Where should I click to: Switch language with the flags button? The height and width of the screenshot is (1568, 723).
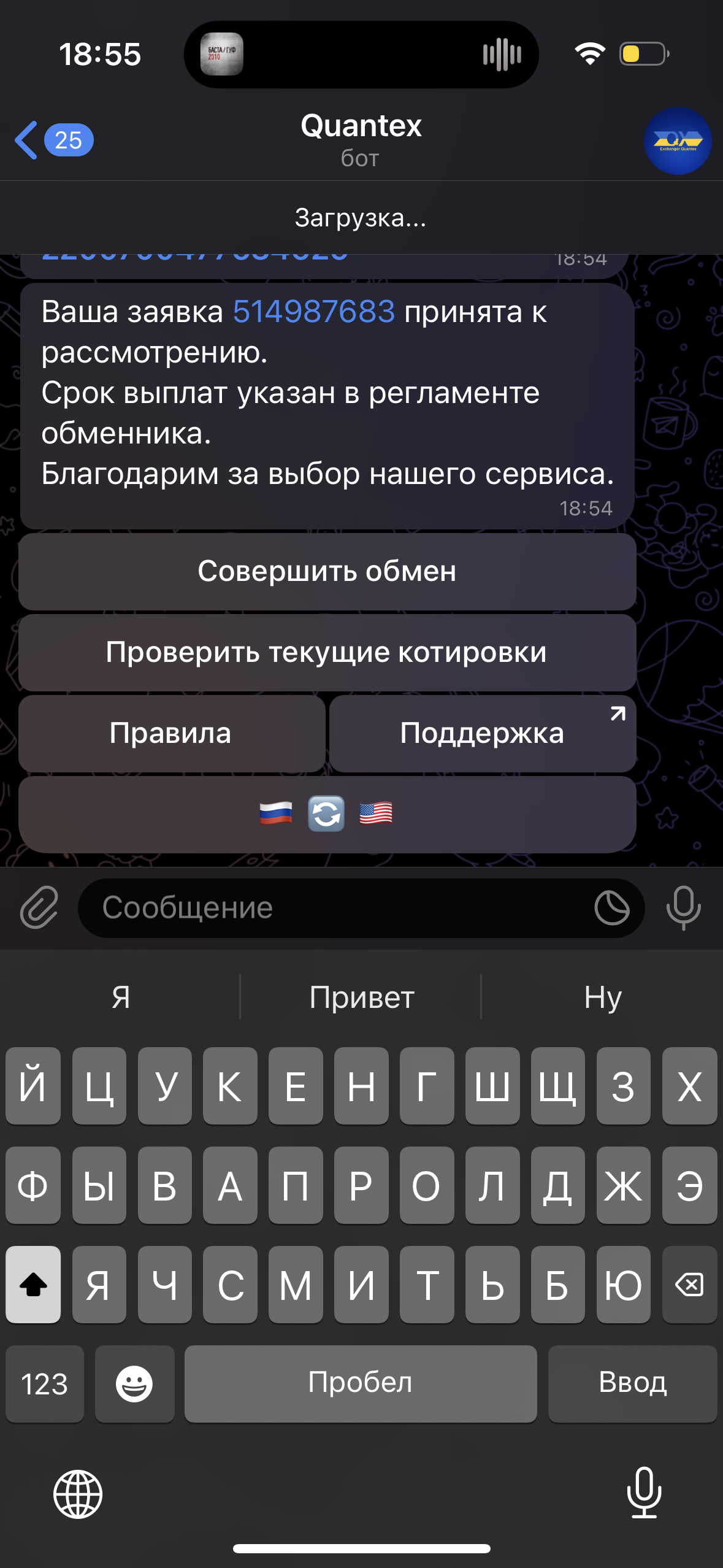(x=327, y=814)
